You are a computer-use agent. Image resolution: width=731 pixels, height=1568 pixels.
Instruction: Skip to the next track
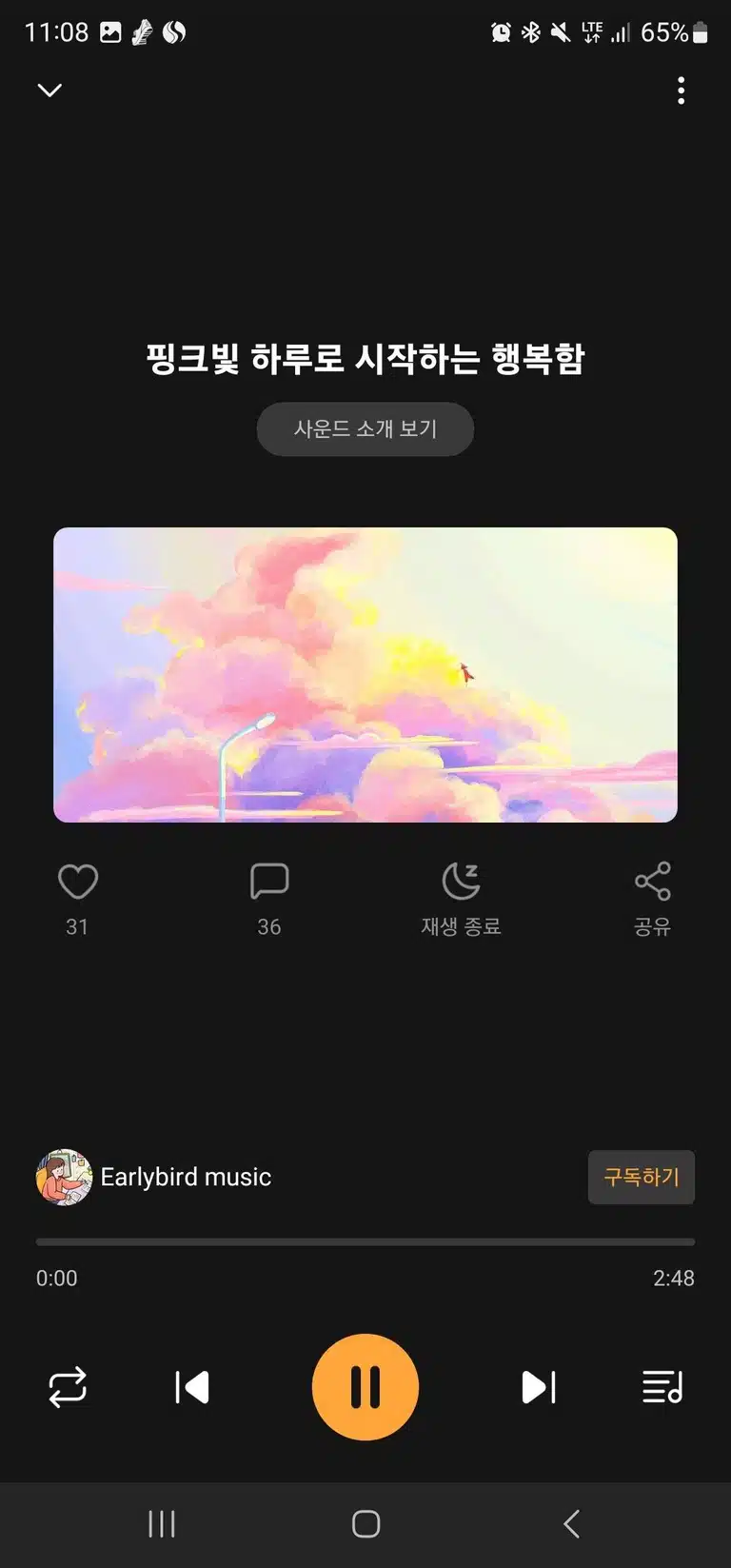pos(539,1387)
